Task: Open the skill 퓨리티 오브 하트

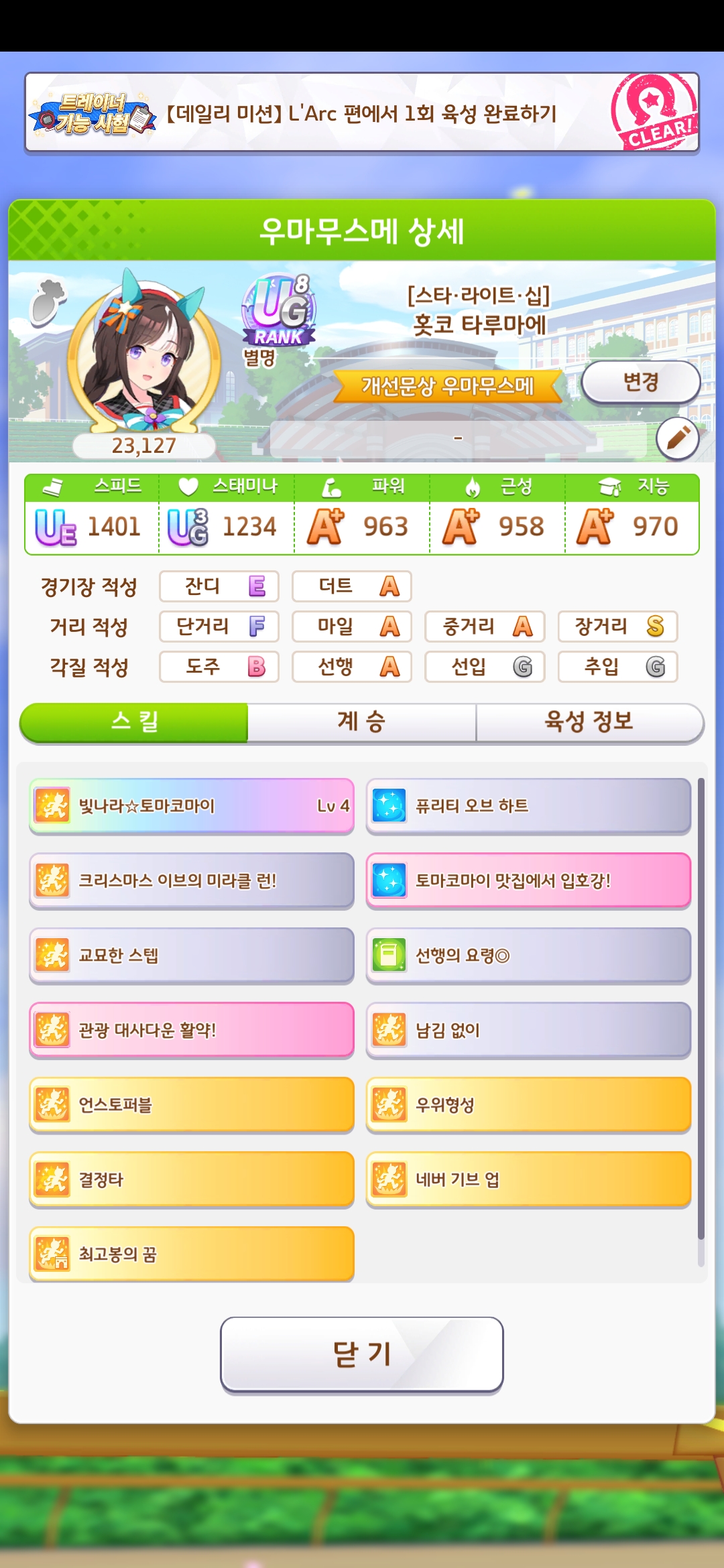Action: 528,805
